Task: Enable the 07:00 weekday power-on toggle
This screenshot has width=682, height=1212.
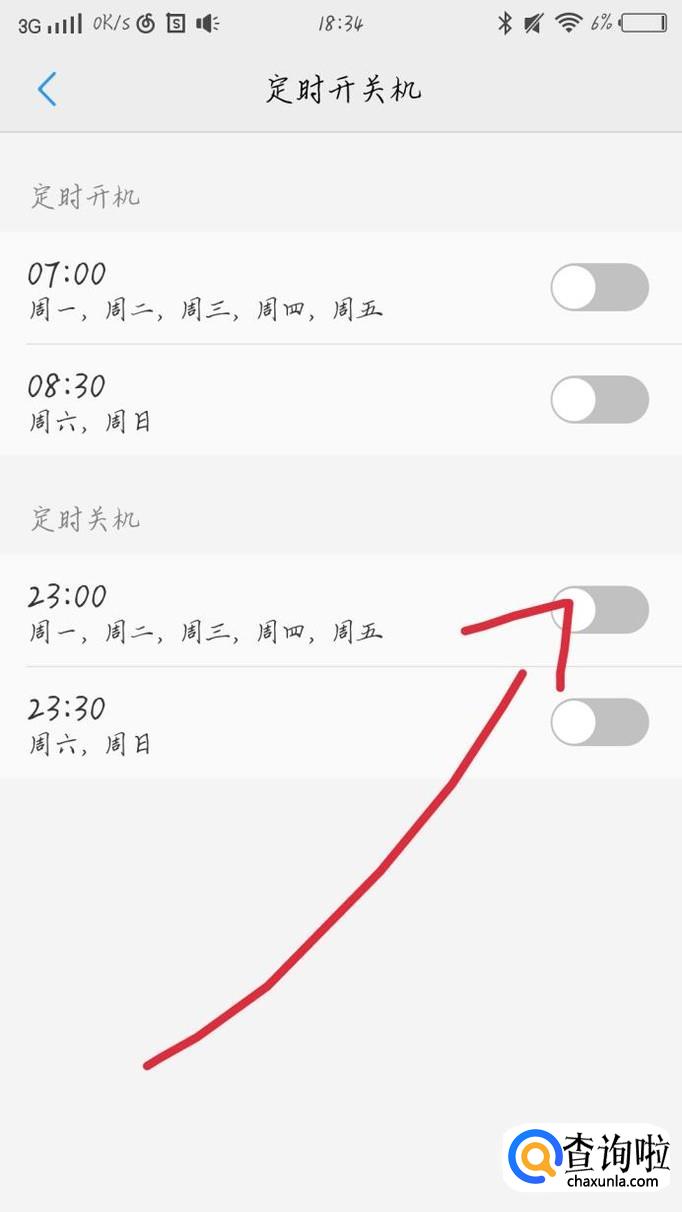Action: click(x=599, y=288)
